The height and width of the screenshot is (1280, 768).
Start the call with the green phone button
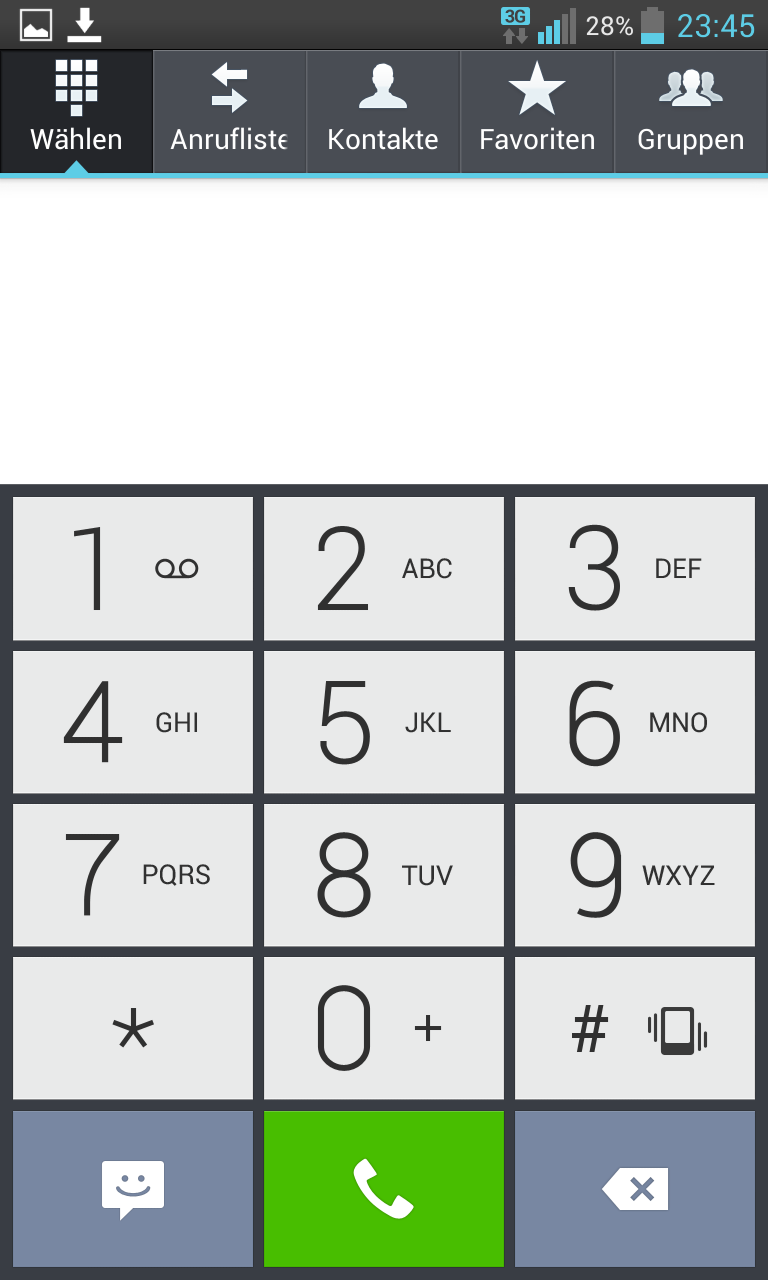tap(384, 1188)
